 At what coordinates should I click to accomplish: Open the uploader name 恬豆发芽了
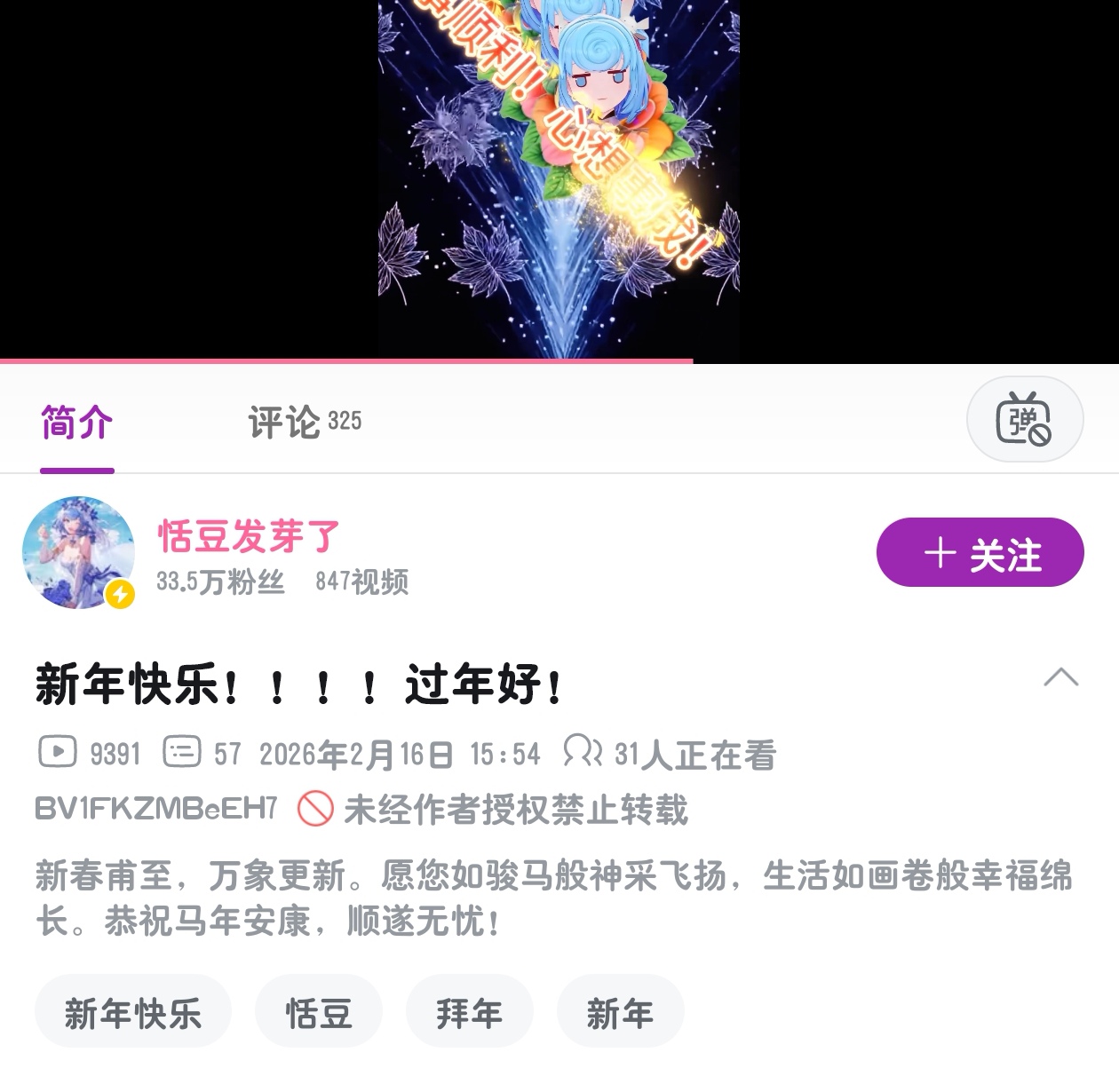(249, 536)
